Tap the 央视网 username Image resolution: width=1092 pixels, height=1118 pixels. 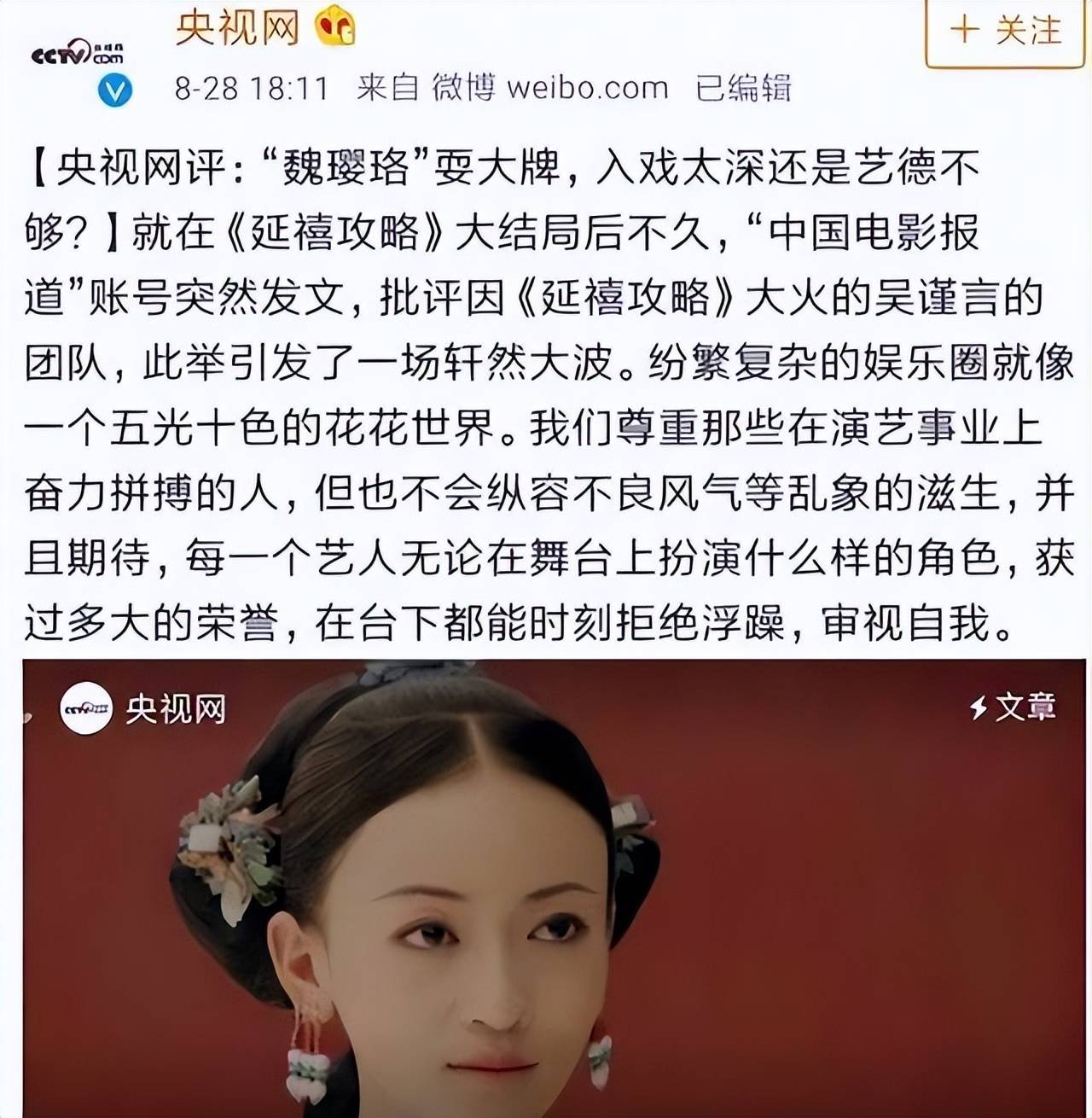[237, 27]
